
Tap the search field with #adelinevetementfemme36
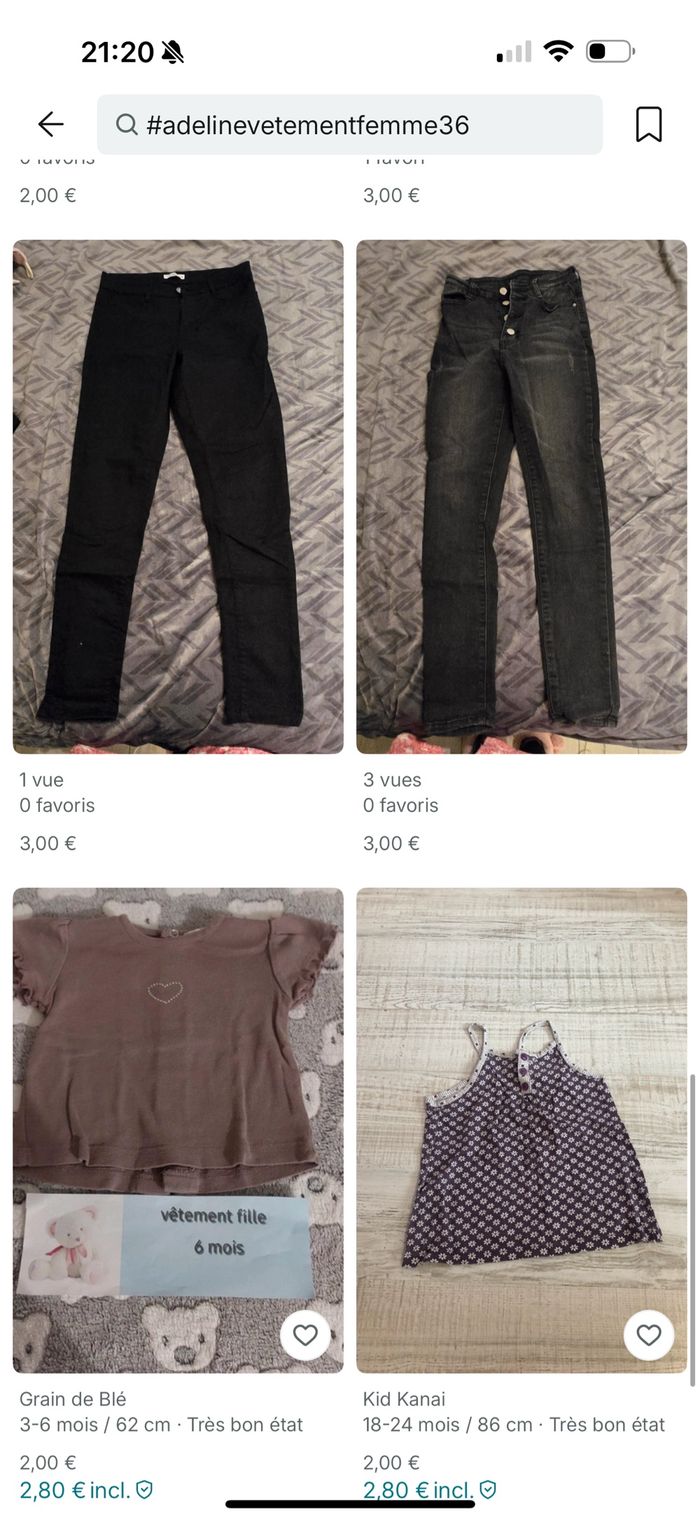coord(350,125)
